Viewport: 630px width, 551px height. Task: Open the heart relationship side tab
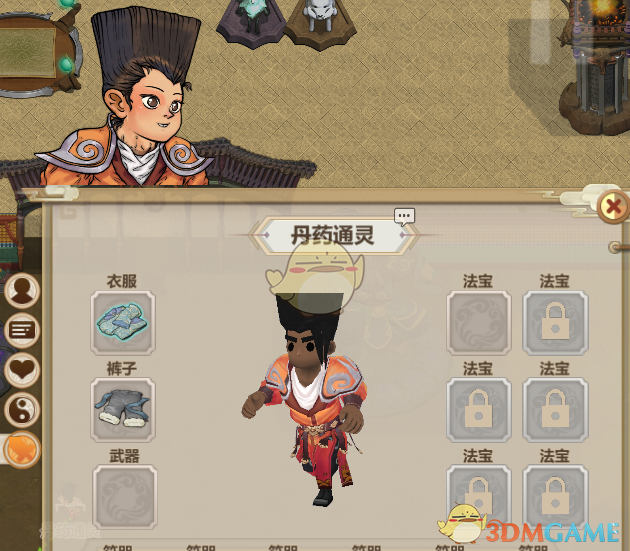tap(21, 370)
